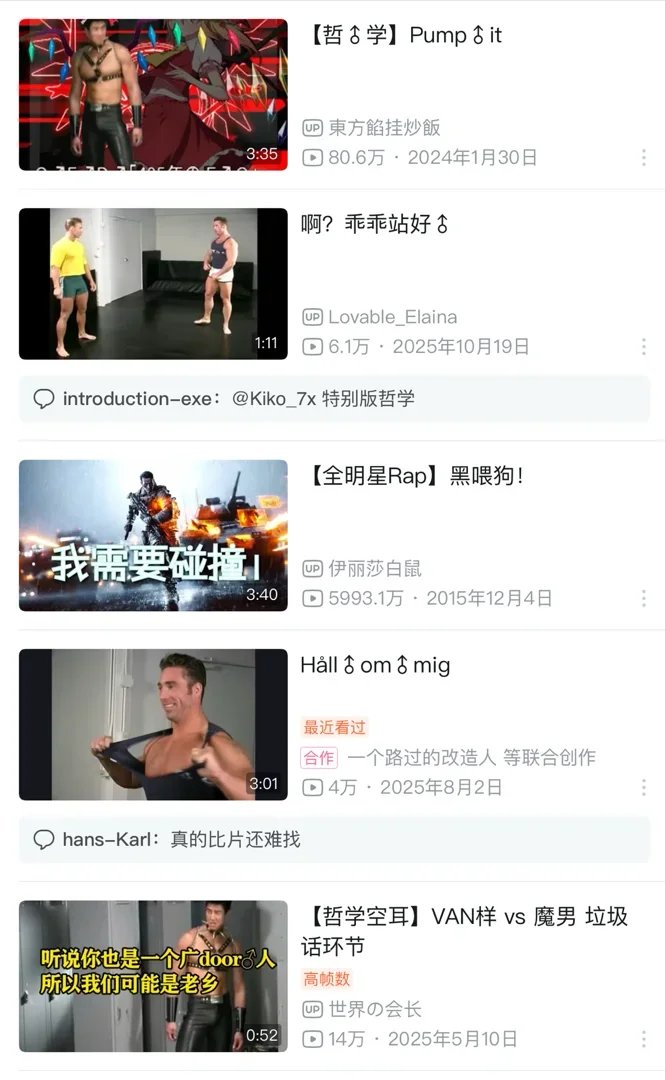Open the Håll♂om♂mig video
The image size is (665, 1080).
pyautogui.click(x=153, y=724)
